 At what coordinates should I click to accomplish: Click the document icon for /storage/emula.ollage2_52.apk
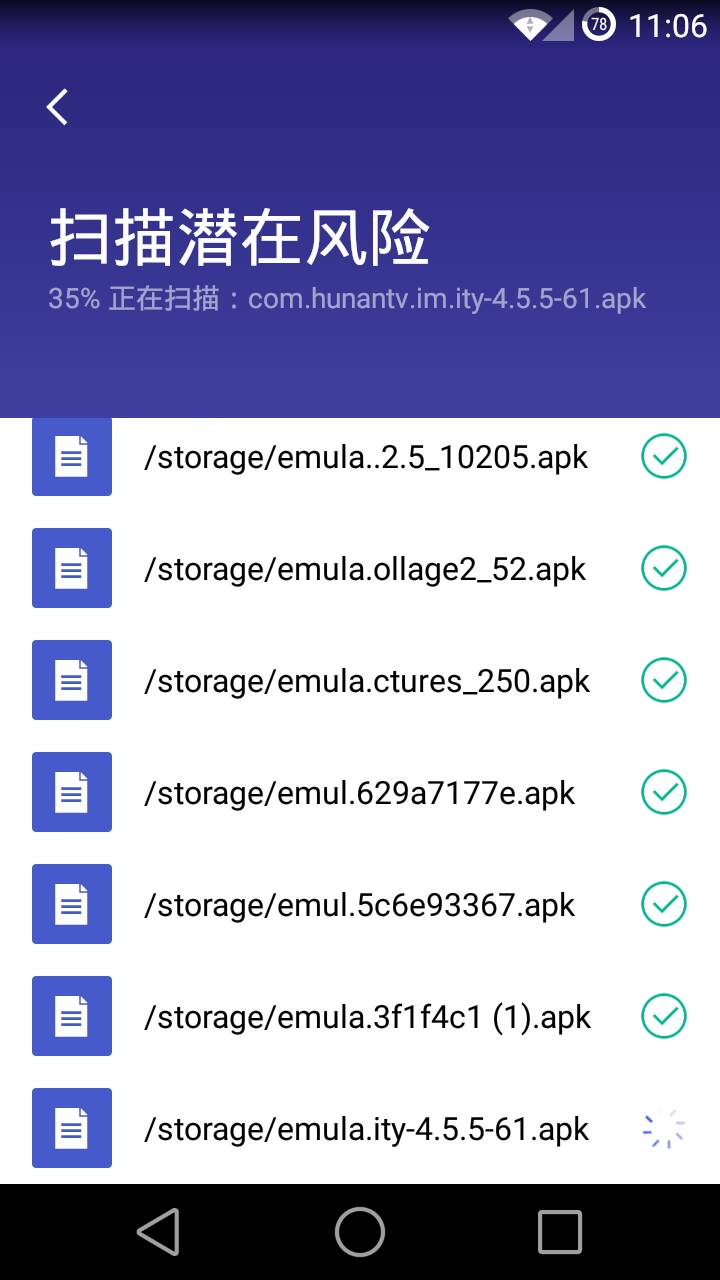[x=71, y=568]
